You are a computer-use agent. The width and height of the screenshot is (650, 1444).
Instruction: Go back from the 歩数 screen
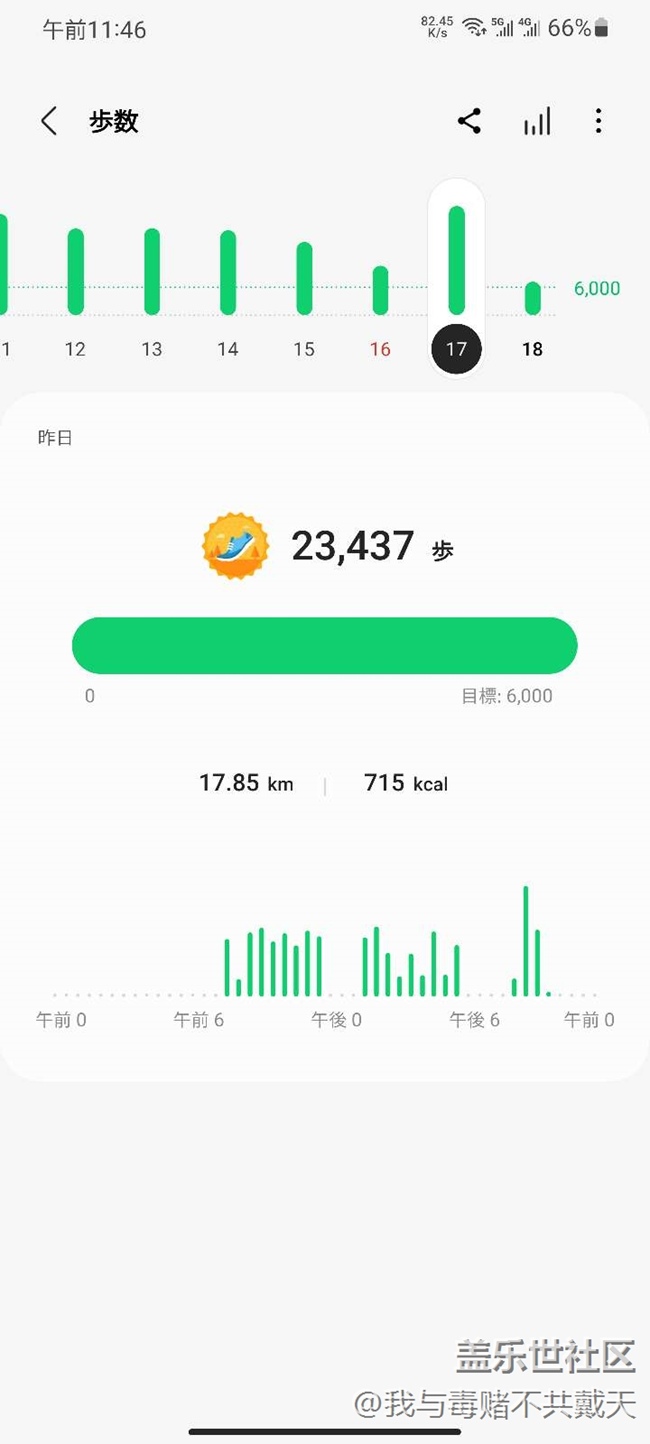[x=48, y=122]
